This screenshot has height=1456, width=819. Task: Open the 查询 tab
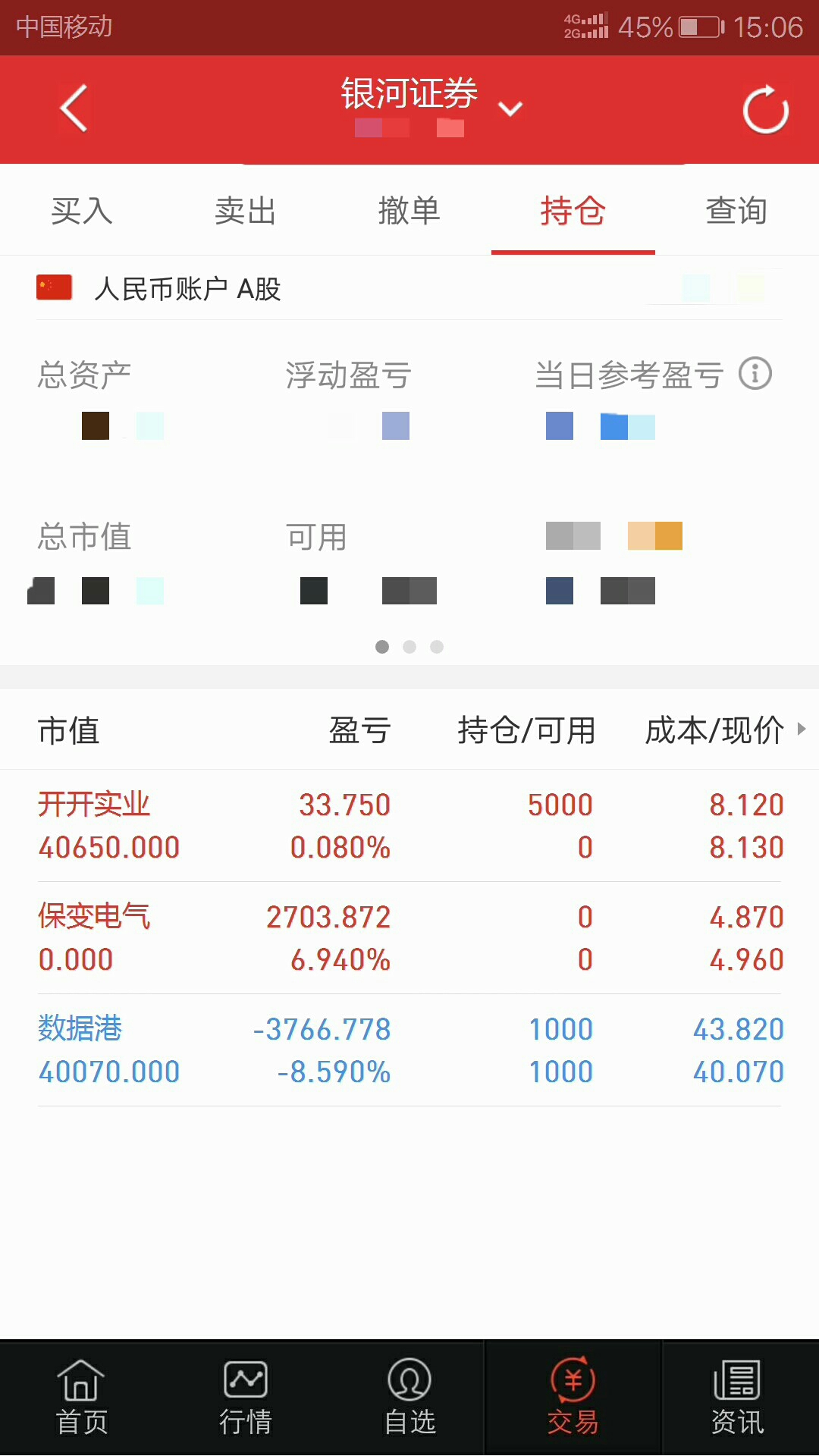tap(737, 210)
